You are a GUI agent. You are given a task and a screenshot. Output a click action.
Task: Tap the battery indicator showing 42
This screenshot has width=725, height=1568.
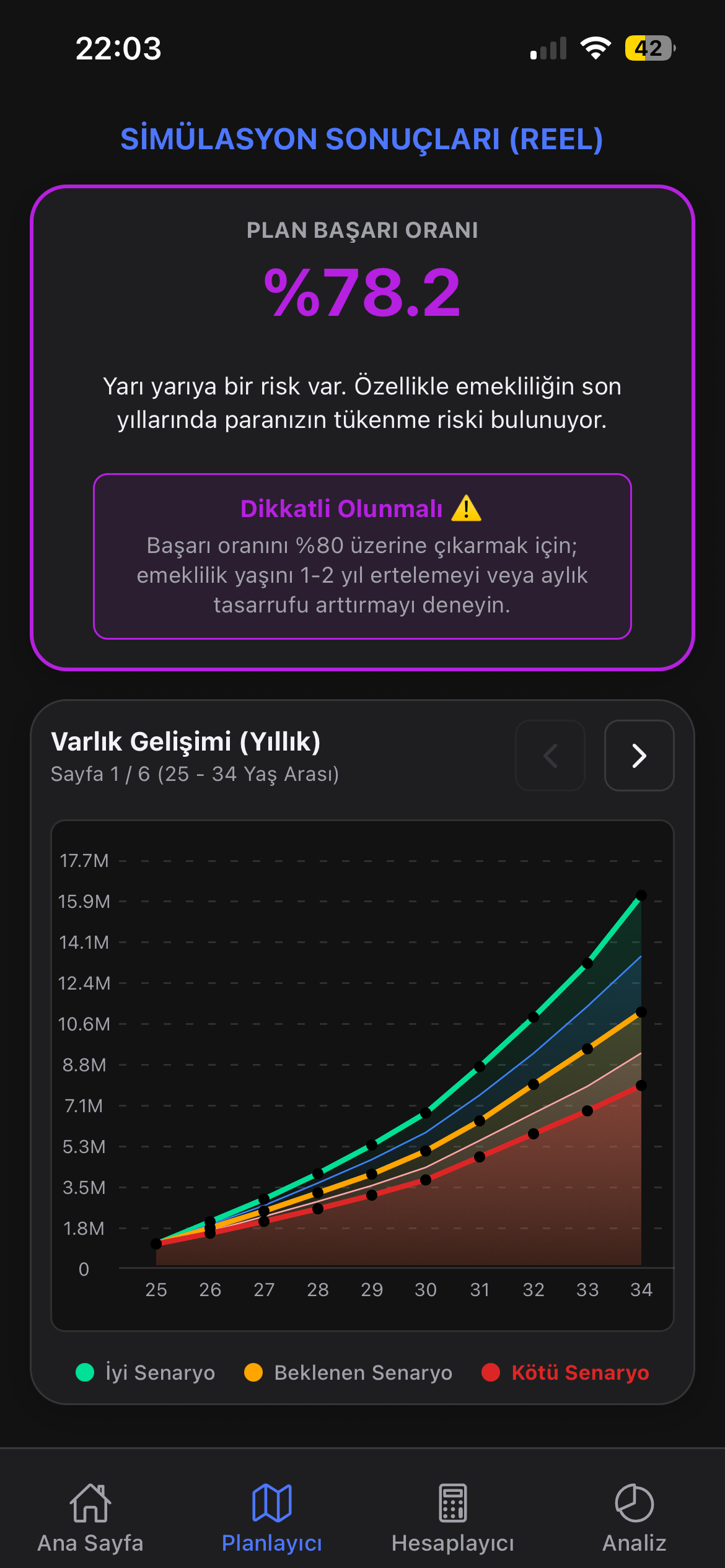click(648, 48)
